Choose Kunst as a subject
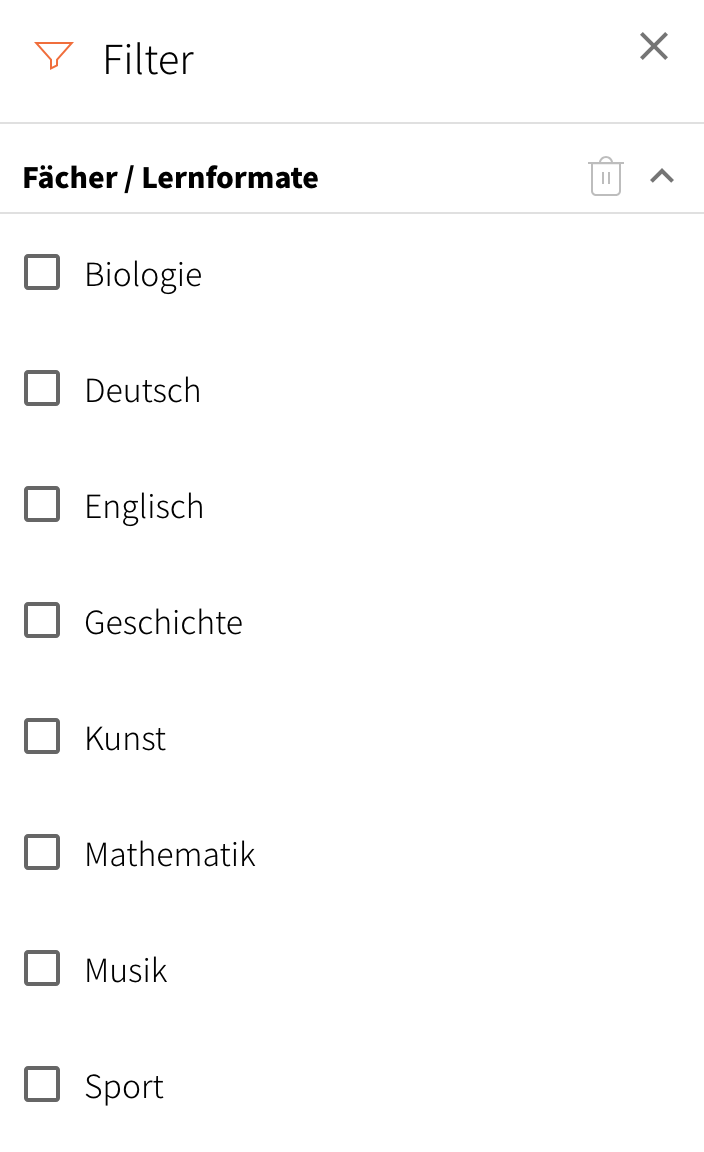 coord(42,736)
